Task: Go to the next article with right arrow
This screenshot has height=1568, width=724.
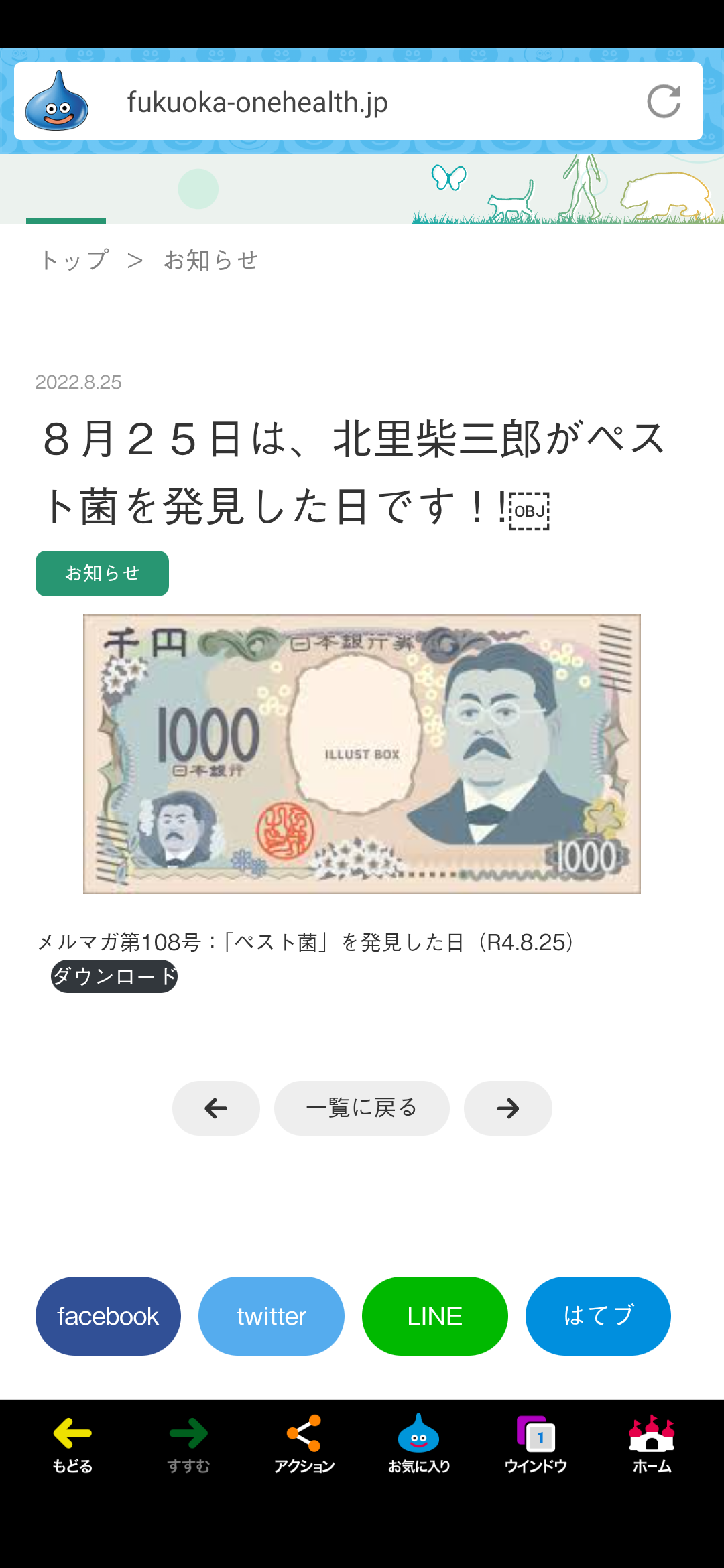Action: (x=508, y=1108)
